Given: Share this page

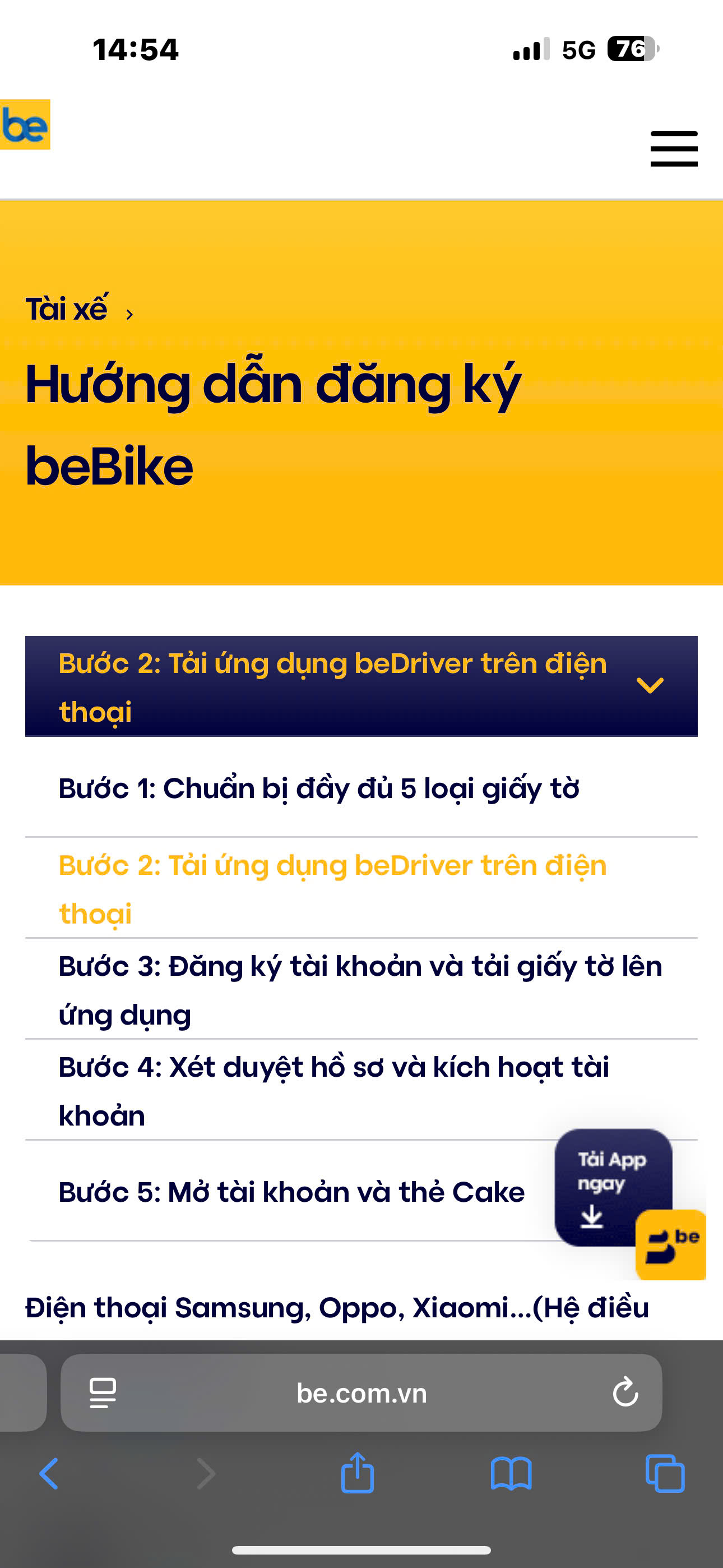Looking at the screenshot, I should [x=357, y=1473].
